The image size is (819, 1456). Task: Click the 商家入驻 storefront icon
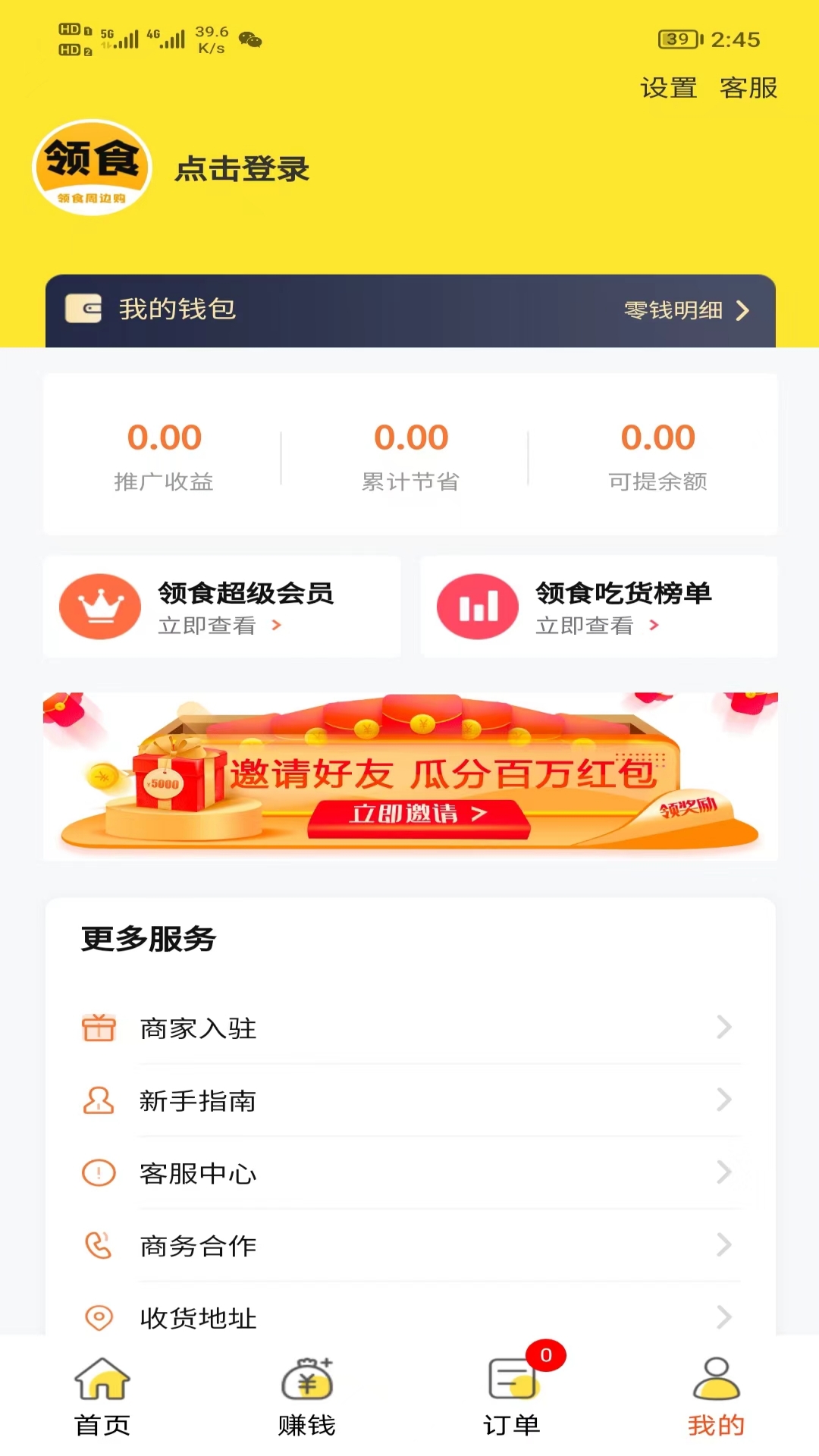pyautogui.click(x=98, y=1029)
